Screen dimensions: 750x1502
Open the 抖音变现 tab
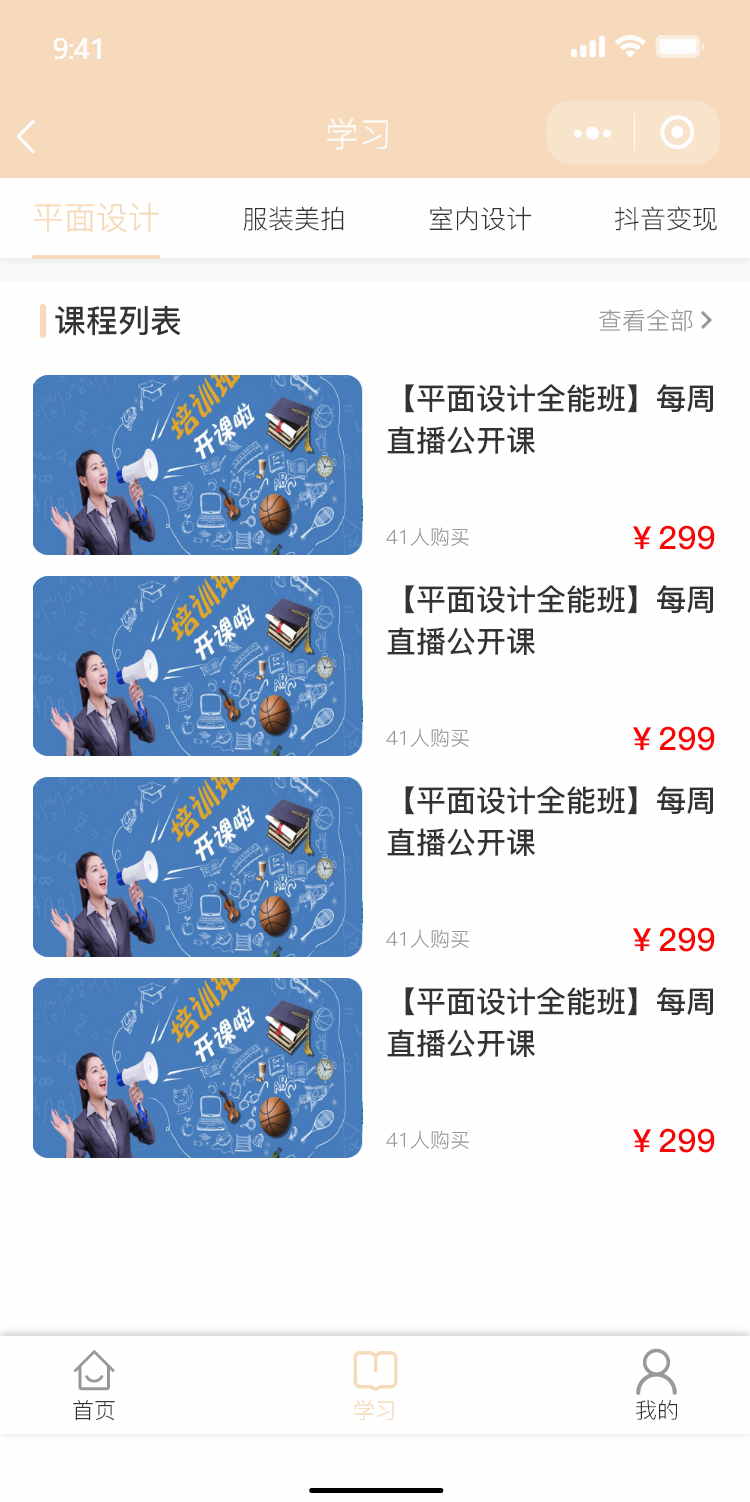point(665,219)
